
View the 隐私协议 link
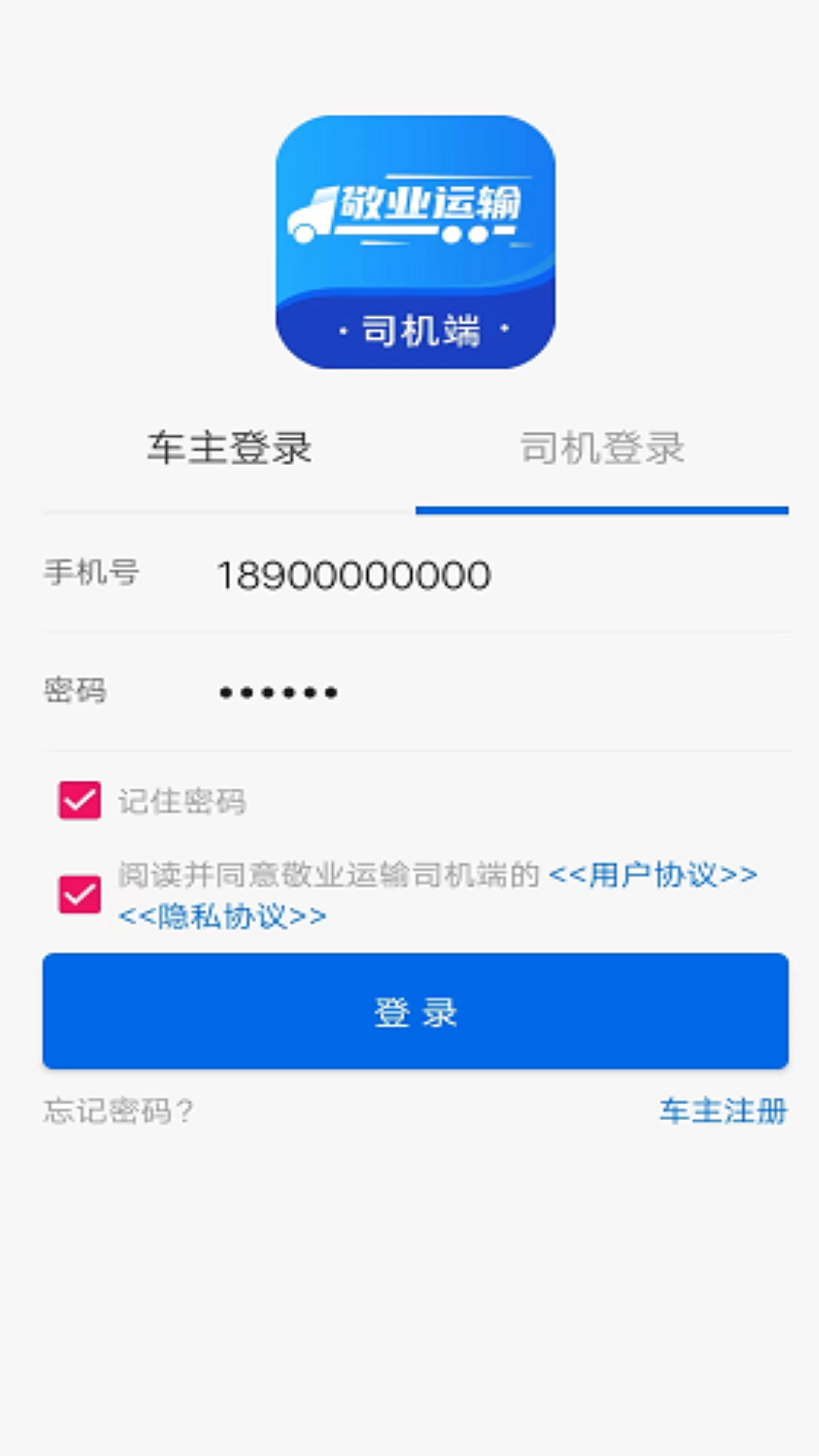222,917
